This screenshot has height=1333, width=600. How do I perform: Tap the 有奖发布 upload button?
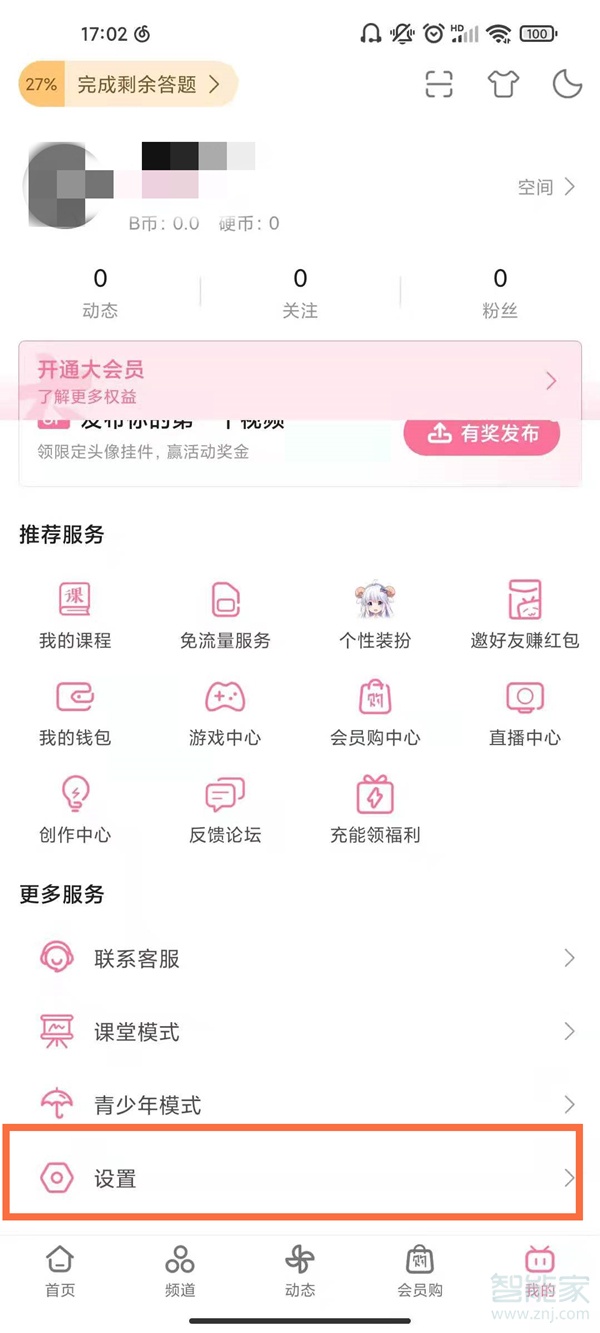coord(481,434)
